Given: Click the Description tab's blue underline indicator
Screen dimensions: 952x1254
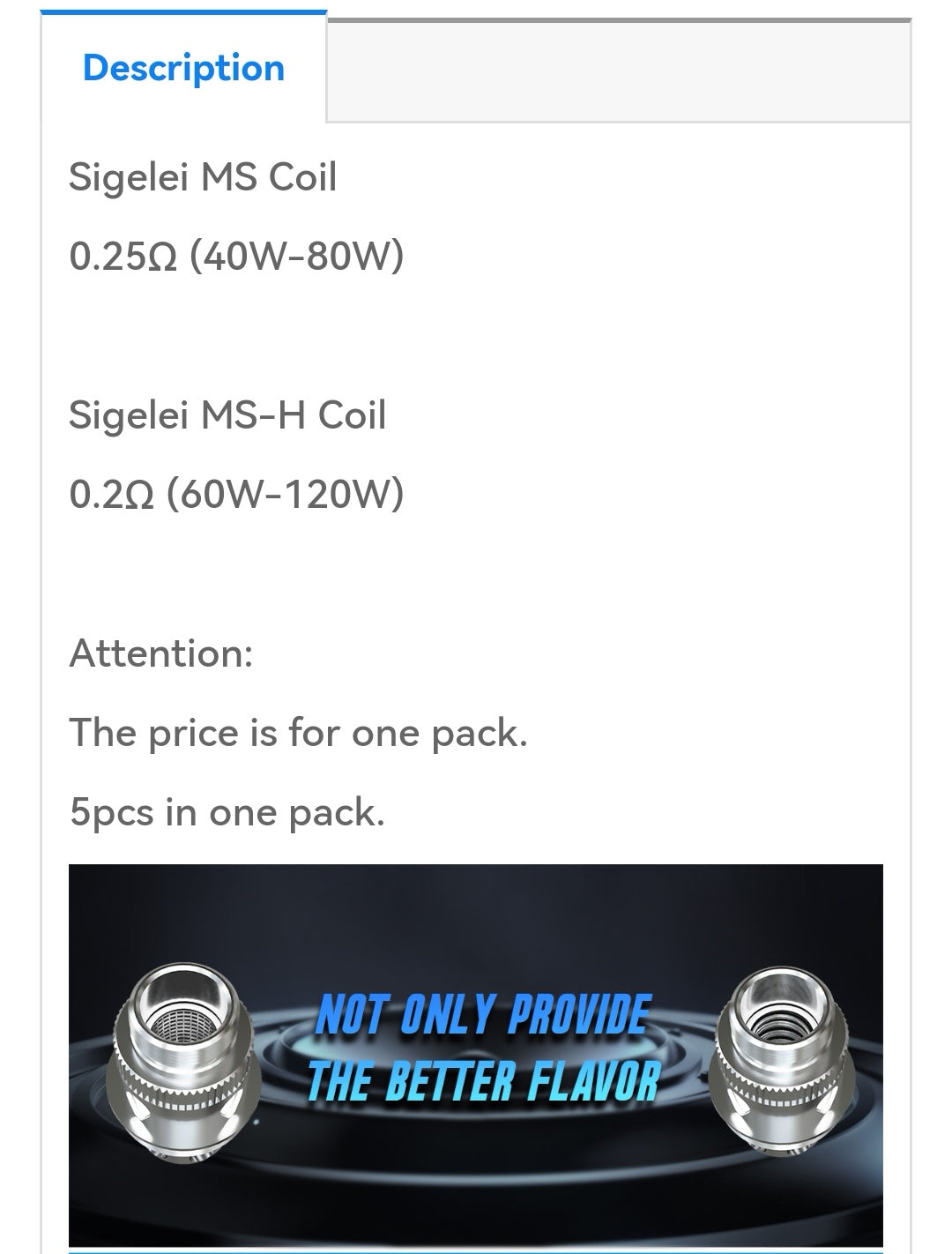Looking at the screenshot, I should [x=182, y=9].
